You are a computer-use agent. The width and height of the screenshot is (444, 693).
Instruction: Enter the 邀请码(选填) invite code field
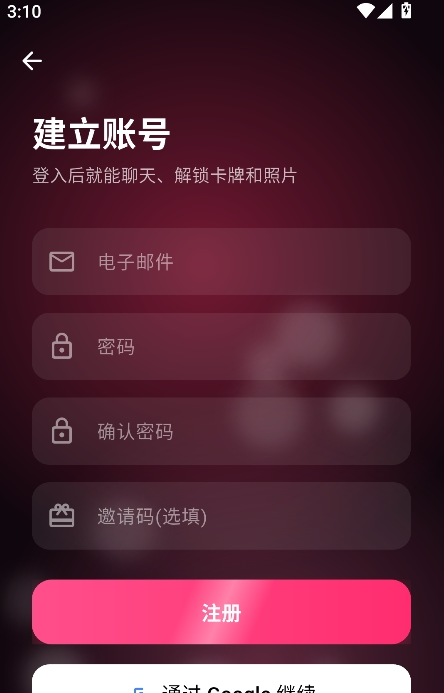221,516
